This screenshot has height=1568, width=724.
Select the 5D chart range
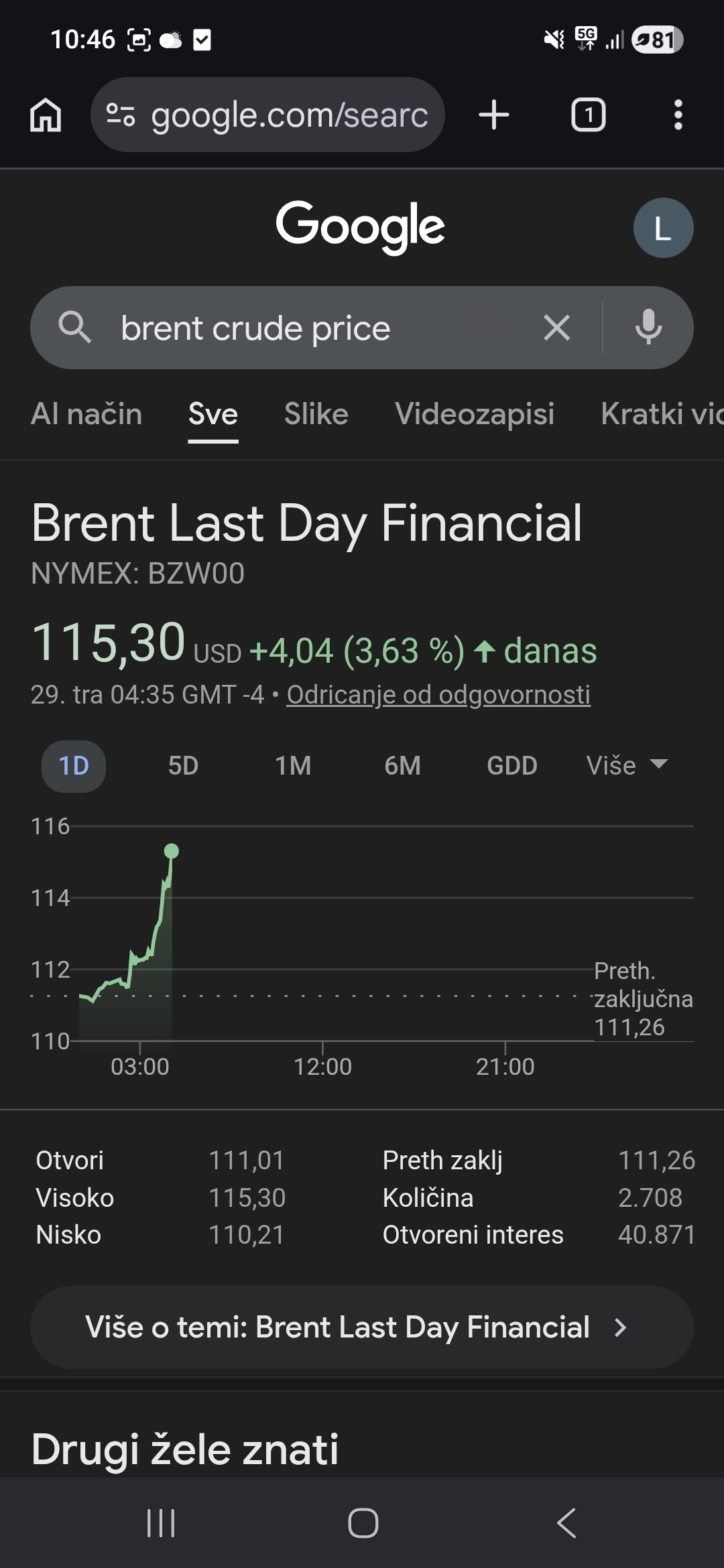[x=183, y=766]
